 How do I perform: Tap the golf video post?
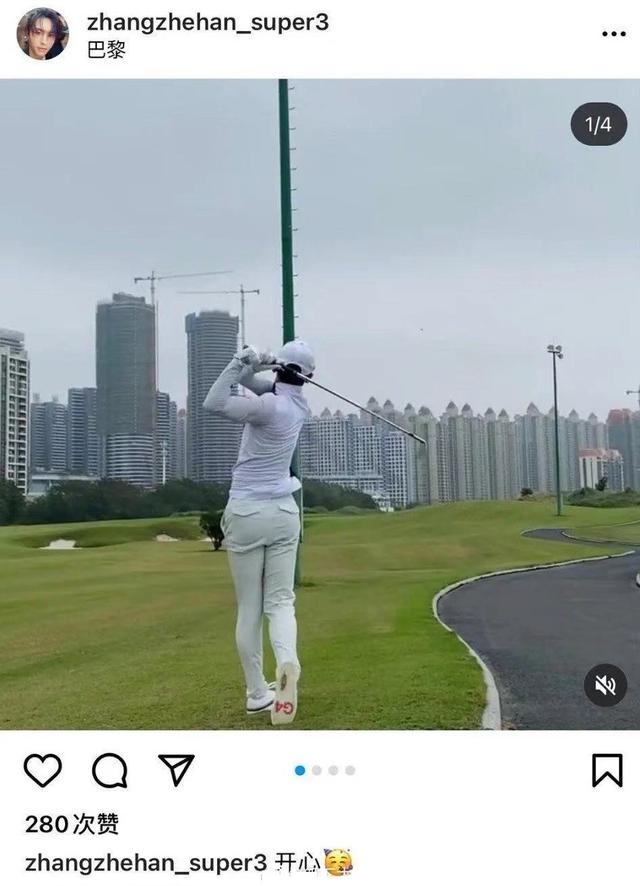pos(320,404)
